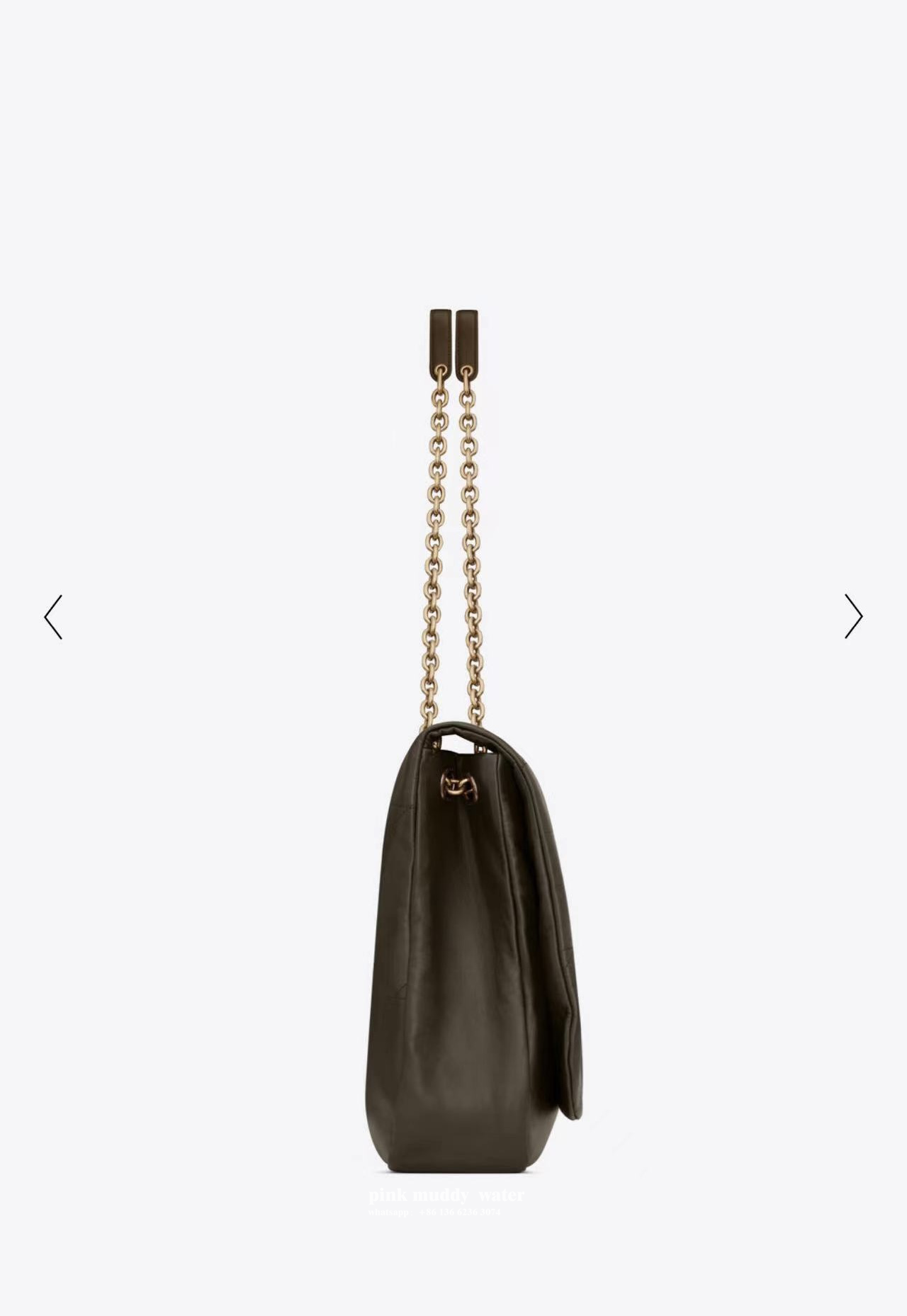Open the previous product picture via back arrow

(52, 618)
